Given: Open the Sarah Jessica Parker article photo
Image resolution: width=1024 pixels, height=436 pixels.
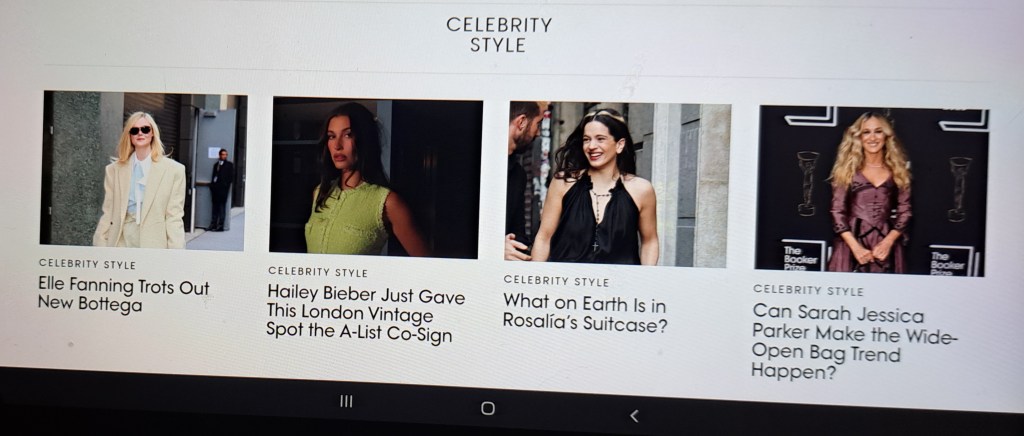Looking at the screenshot, I should pos(872,190).
